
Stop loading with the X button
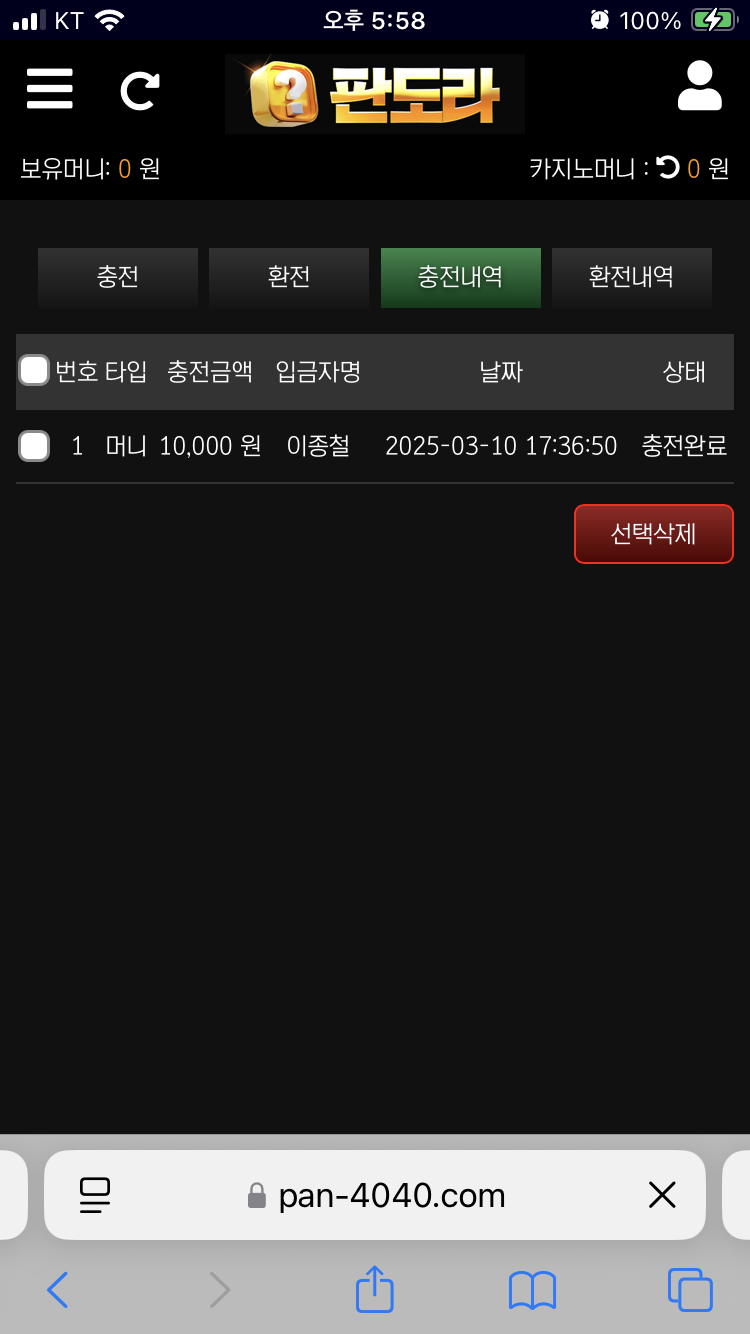point(662,1195)
